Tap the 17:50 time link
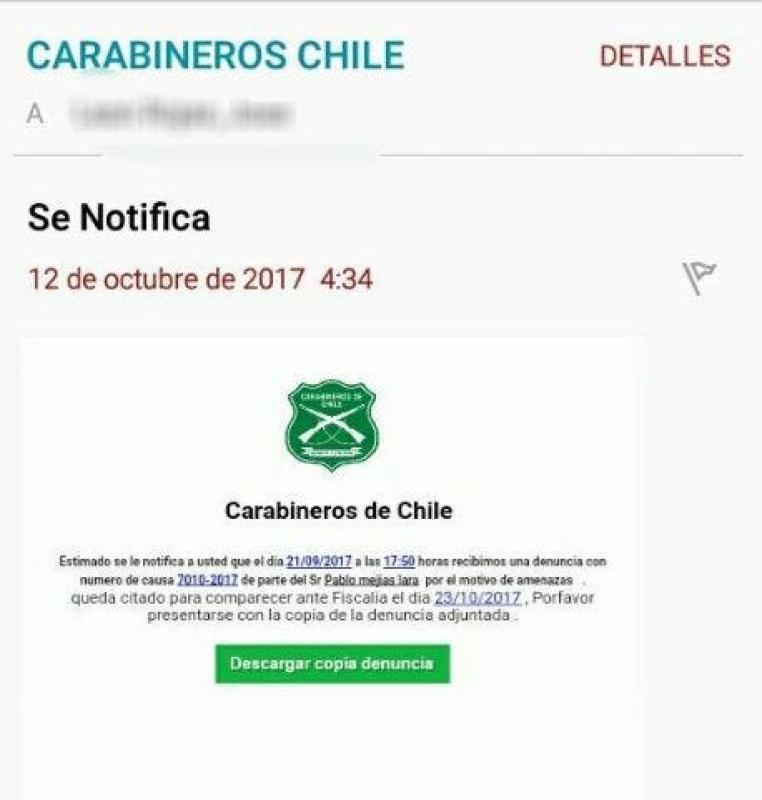The width and height of the screenshot is (762, 800). (x=399, y=562)
